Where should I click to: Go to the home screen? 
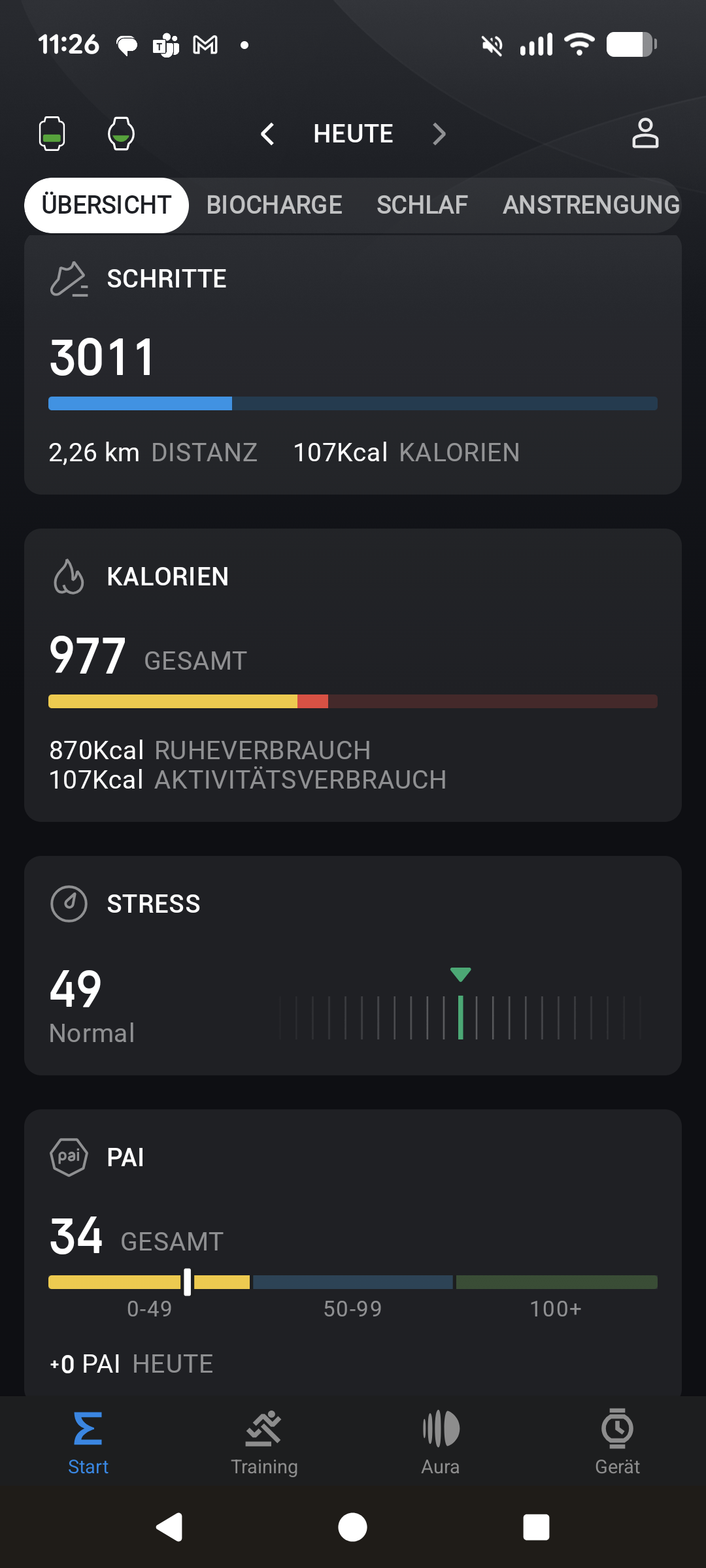pos(352,1527)
